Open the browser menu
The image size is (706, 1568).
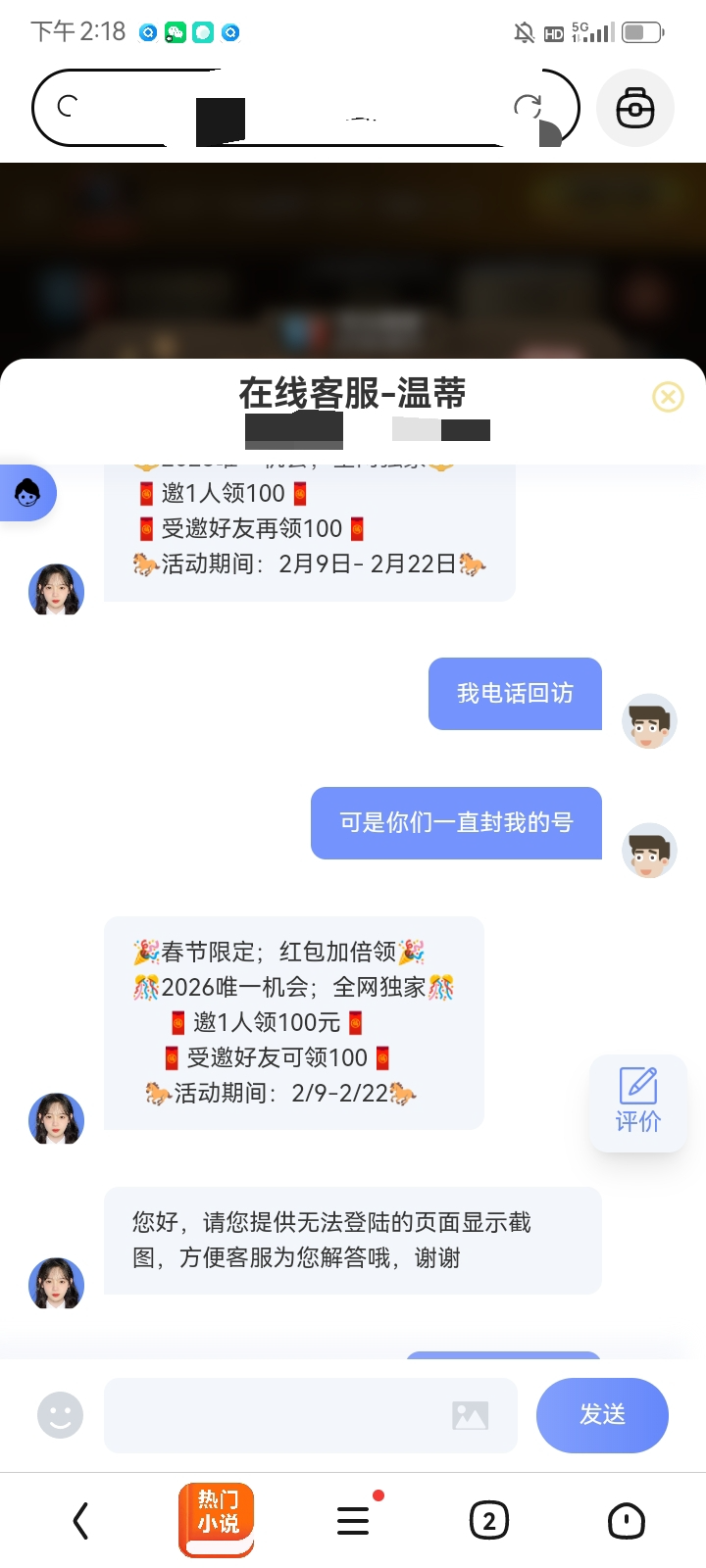pos(353,1521)
